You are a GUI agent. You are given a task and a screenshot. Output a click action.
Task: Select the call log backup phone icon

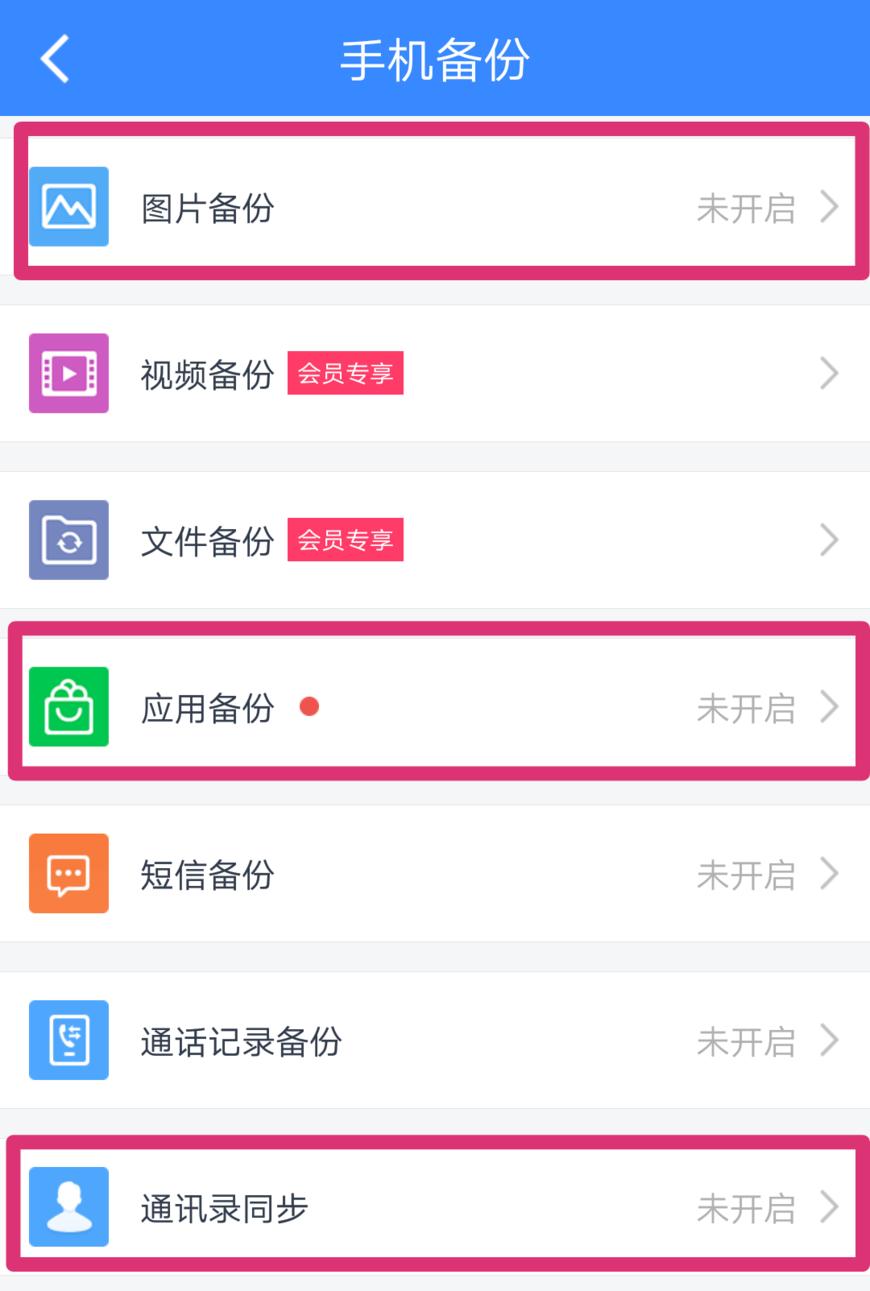[x=68, y=1040]
